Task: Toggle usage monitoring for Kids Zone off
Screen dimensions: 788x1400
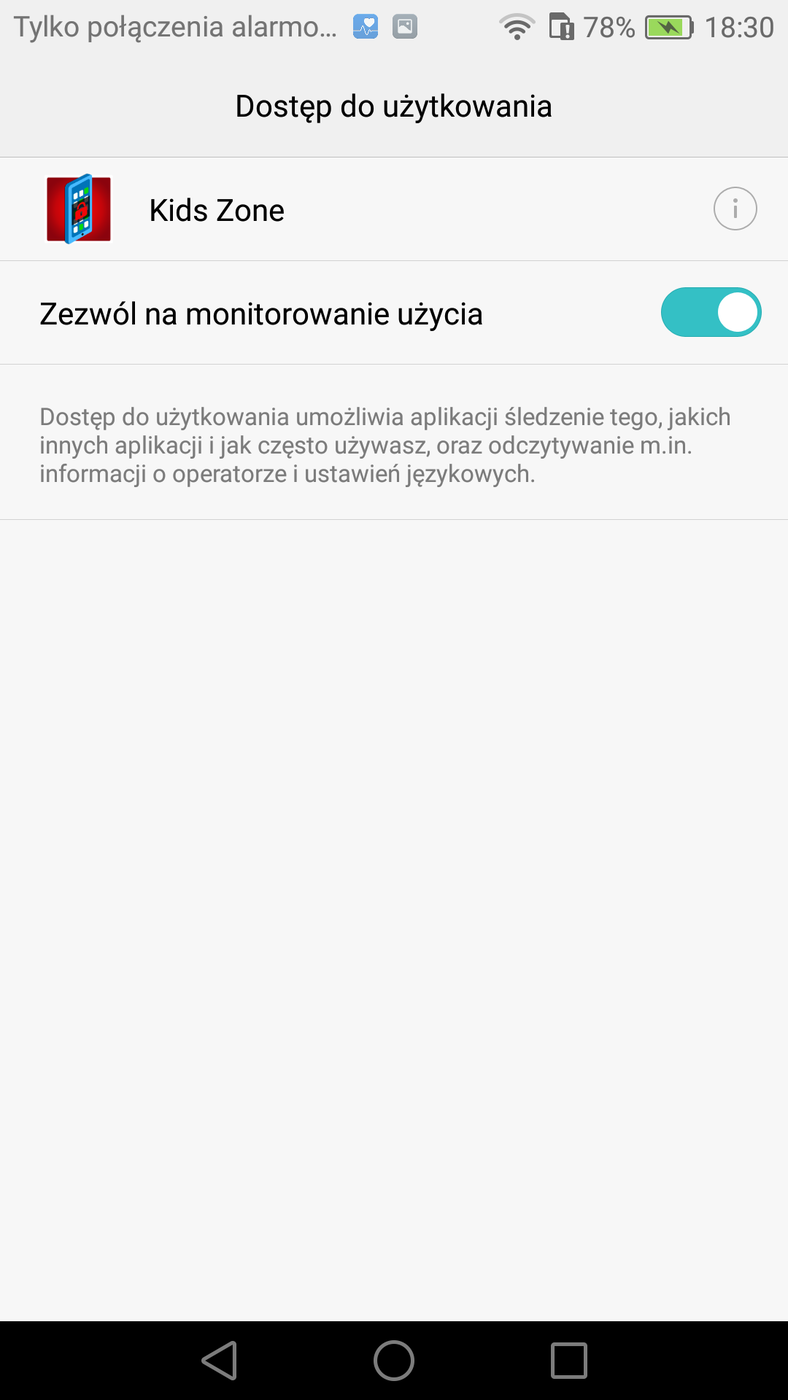Action: [711, 312]
